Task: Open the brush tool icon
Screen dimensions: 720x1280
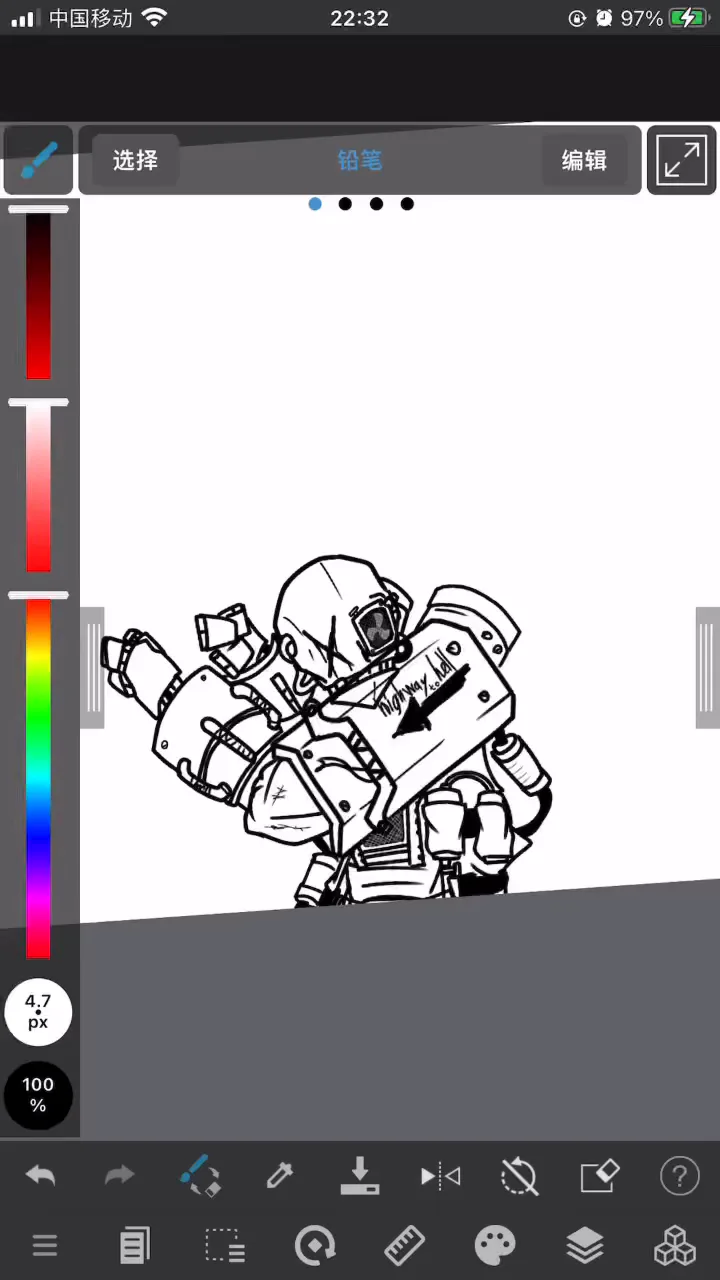Action: [38, 160]
